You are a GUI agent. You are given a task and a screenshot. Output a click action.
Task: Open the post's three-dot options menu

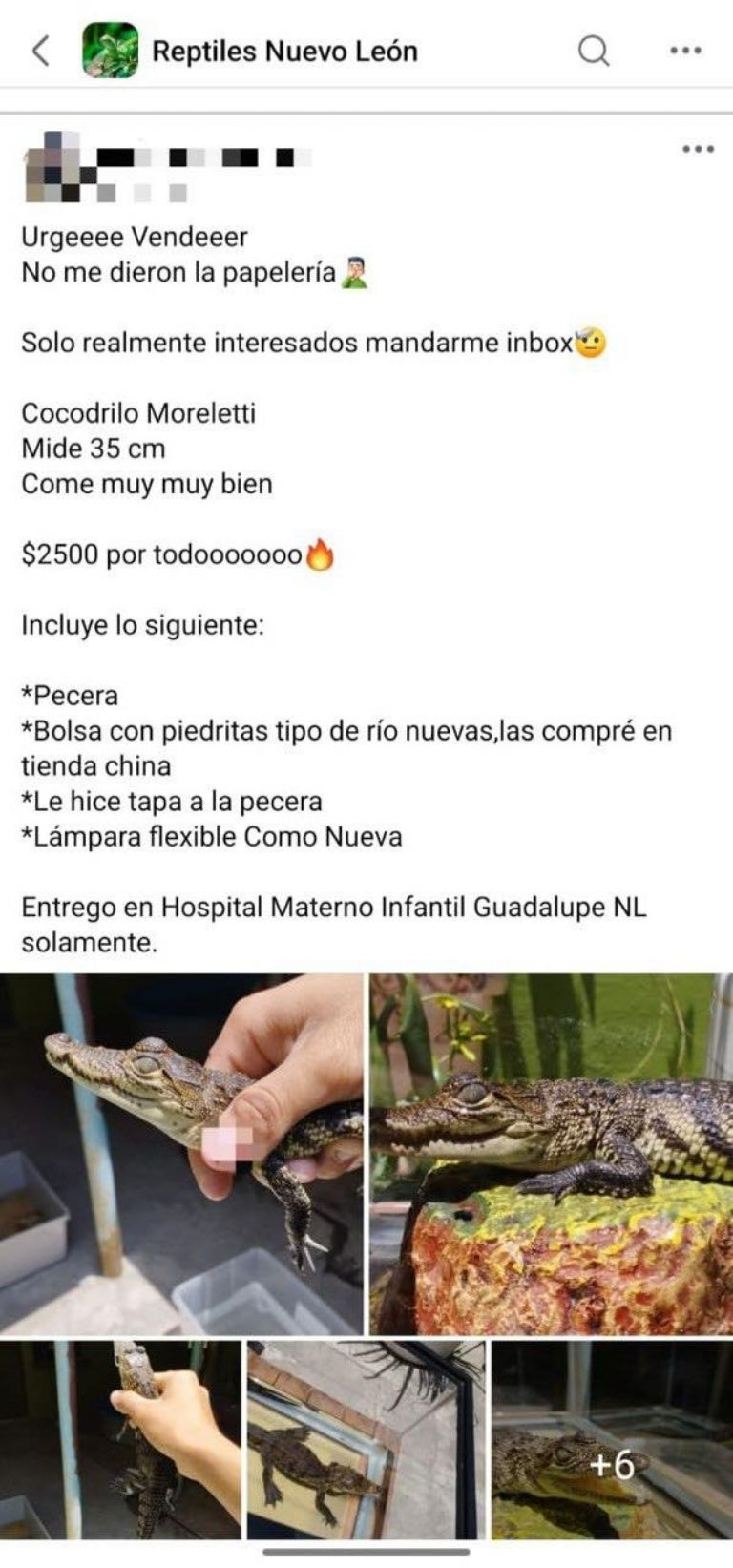(x=698, y=149)
